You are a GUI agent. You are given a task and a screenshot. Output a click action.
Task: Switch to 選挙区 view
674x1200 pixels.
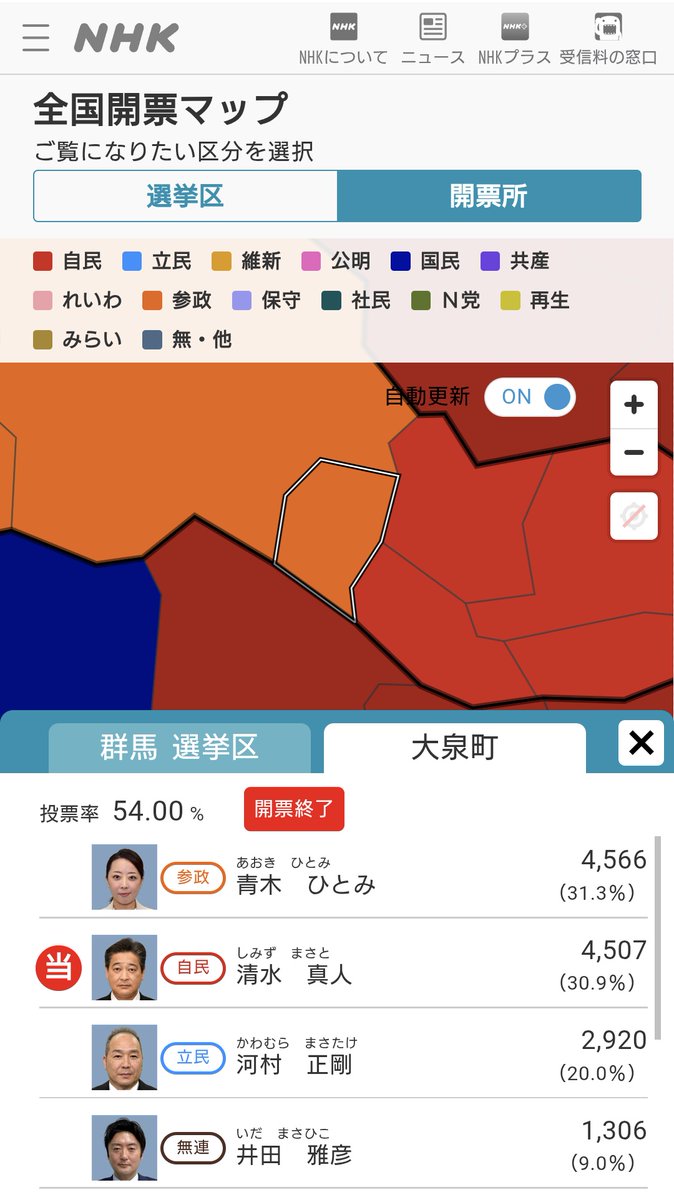coord(185,196)
